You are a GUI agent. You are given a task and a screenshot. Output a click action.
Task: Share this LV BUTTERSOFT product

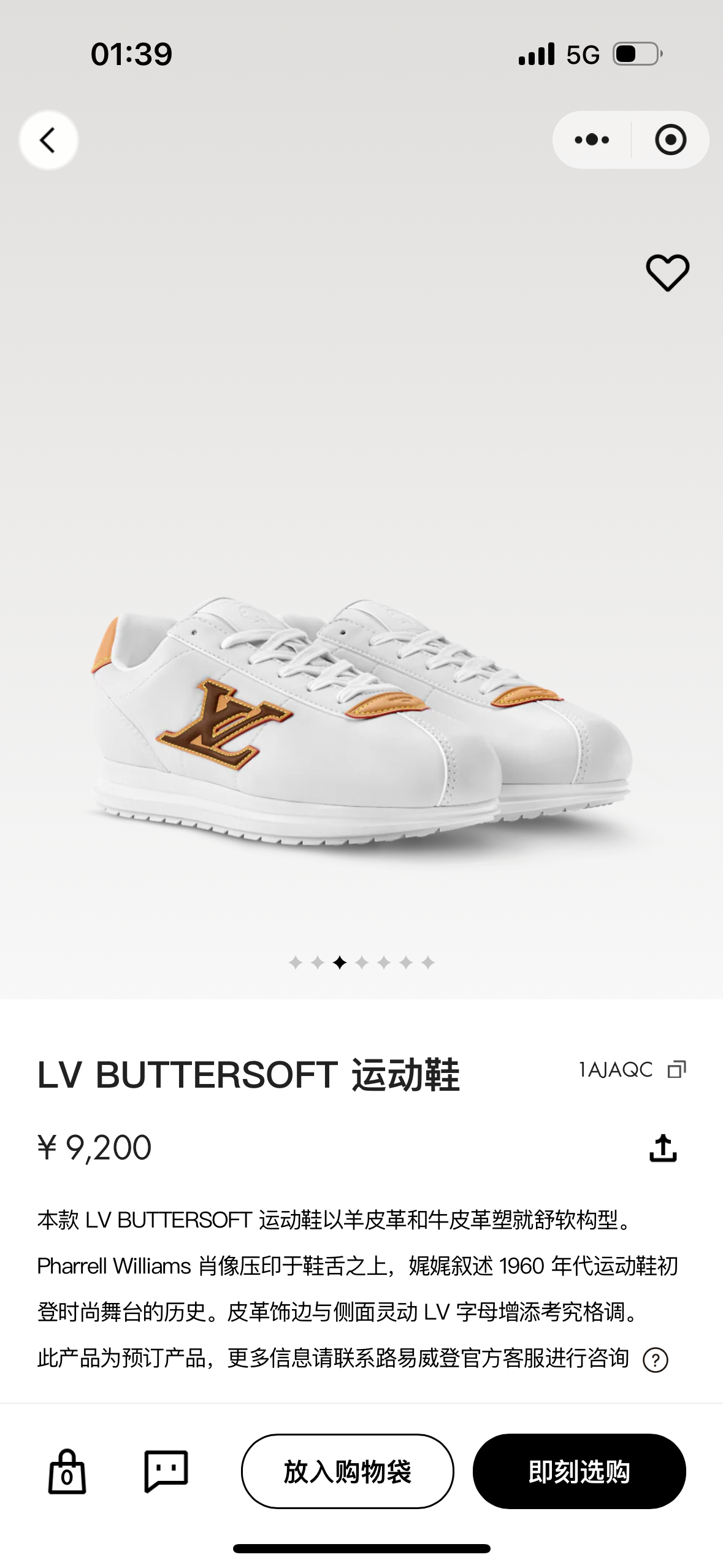[x=663, y=1148]
